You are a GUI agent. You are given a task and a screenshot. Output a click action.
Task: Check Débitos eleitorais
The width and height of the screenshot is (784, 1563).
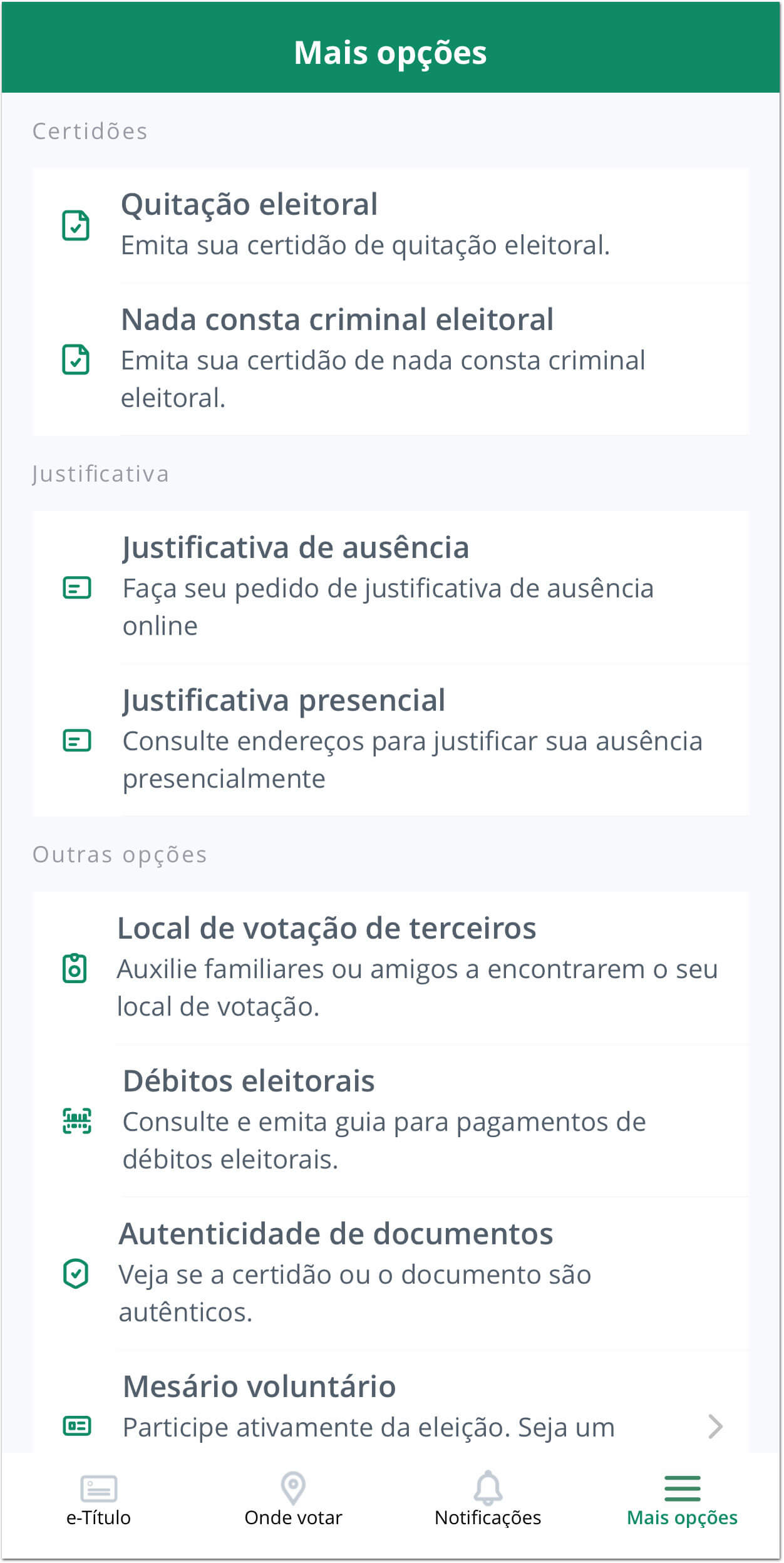coord(391,1121)
